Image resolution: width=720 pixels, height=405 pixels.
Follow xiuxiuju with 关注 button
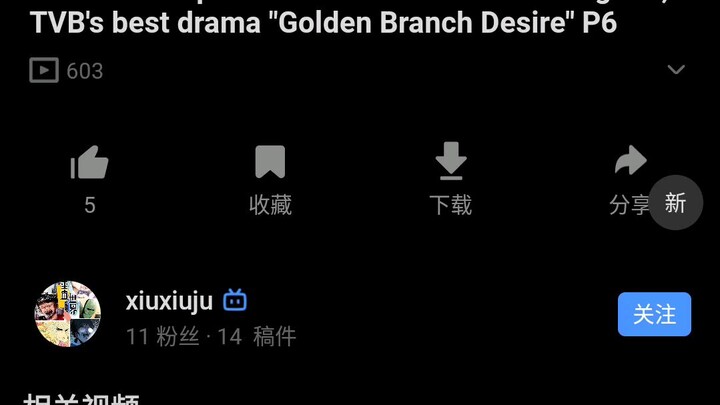655,314
